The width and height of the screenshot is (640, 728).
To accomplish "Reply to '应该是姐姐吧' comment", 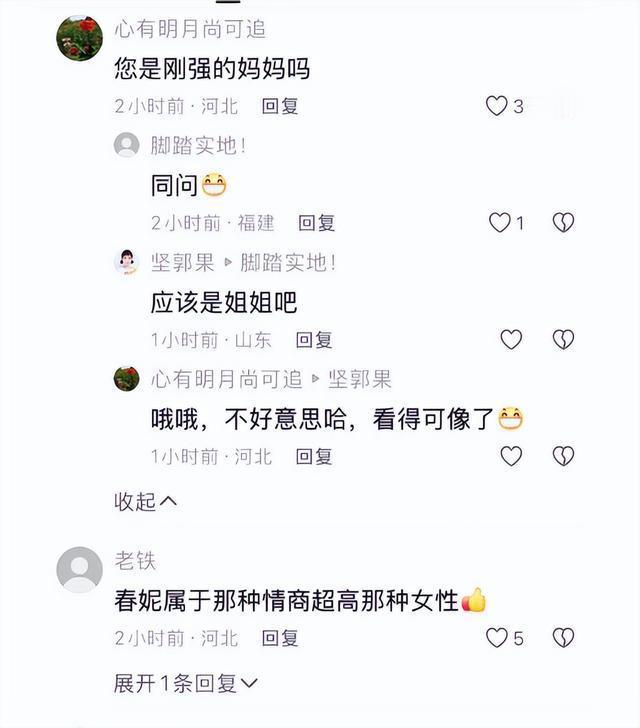I will pos(314,340).
